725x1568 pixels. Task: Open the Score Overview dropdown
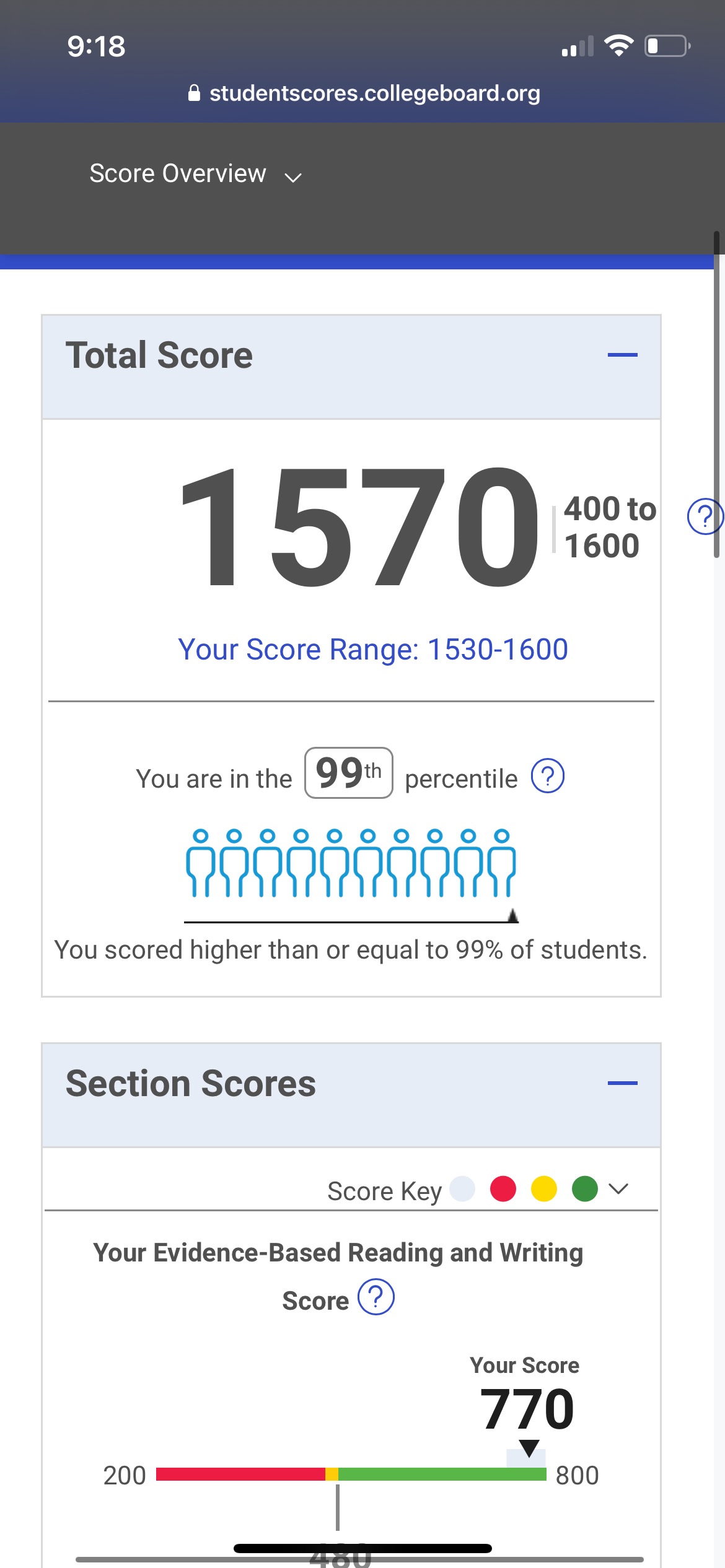coord(196,174)
